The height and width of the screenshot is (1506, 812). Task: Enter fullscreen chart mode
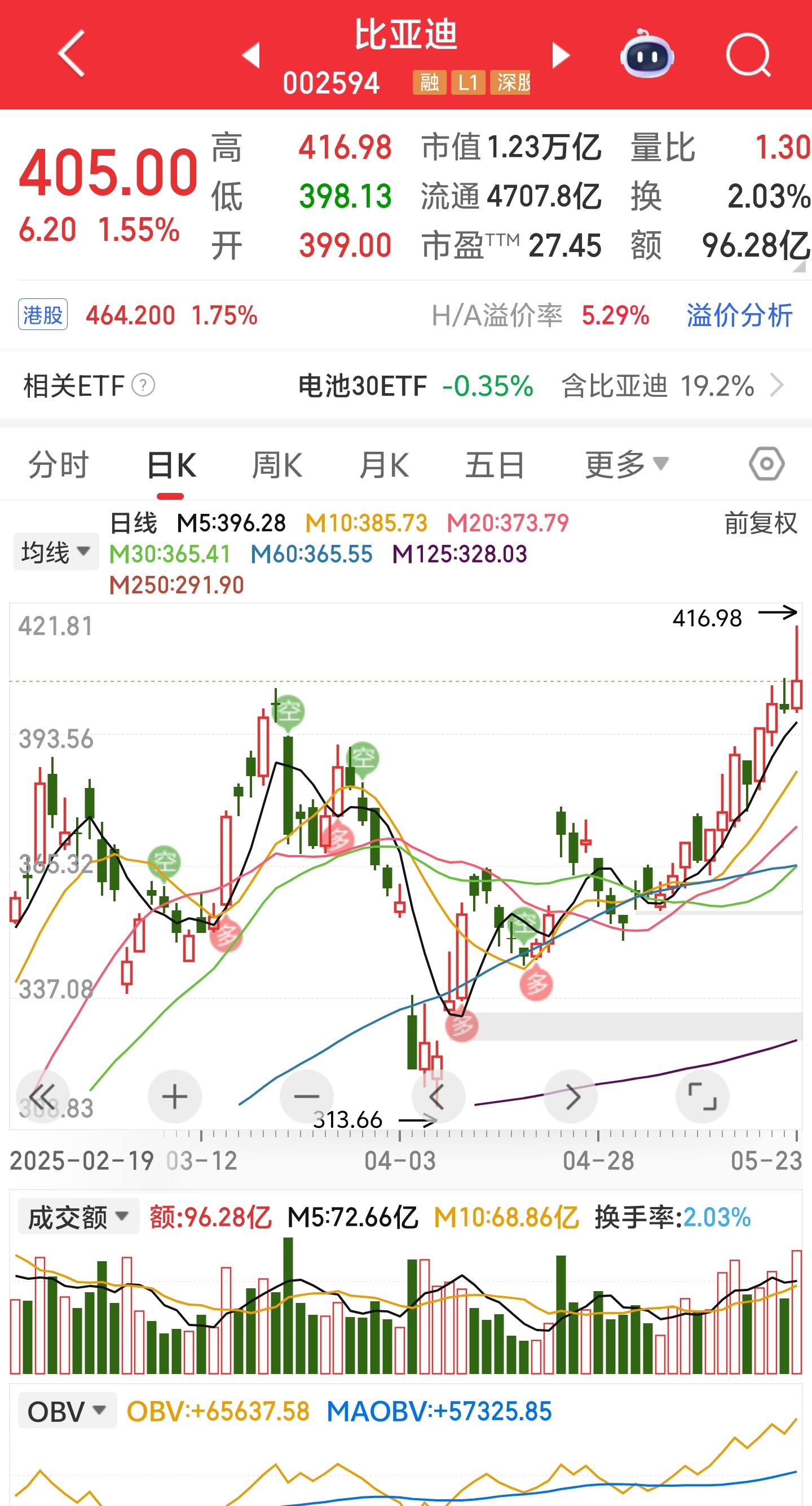[x=701, y=1097]
